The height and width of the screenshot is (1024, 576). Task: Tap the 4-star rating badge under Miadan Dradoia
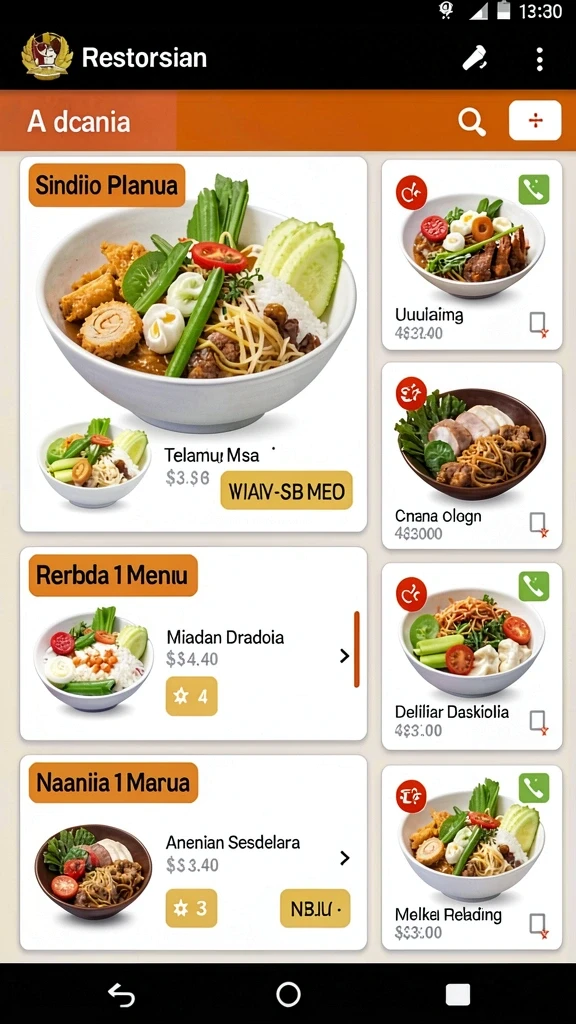click(191, 696)
